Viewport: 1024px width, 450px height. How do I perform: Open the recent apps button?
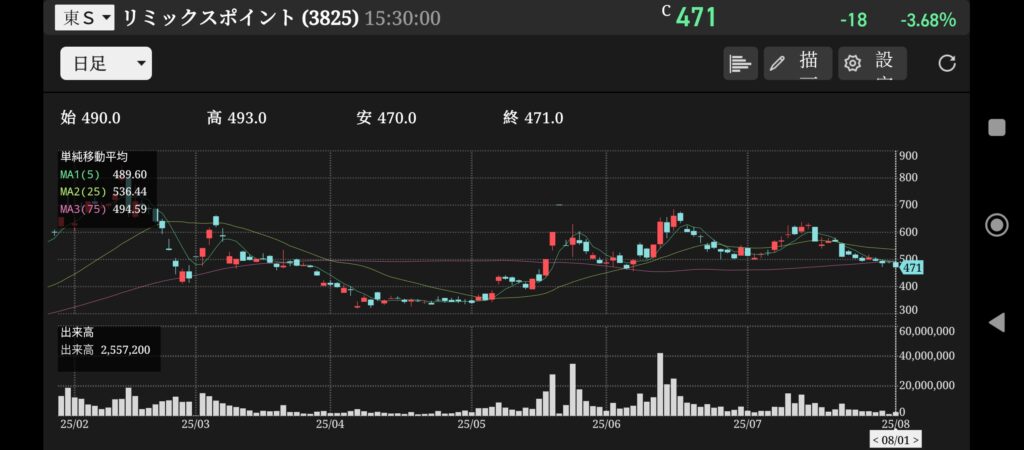[996, 127]
